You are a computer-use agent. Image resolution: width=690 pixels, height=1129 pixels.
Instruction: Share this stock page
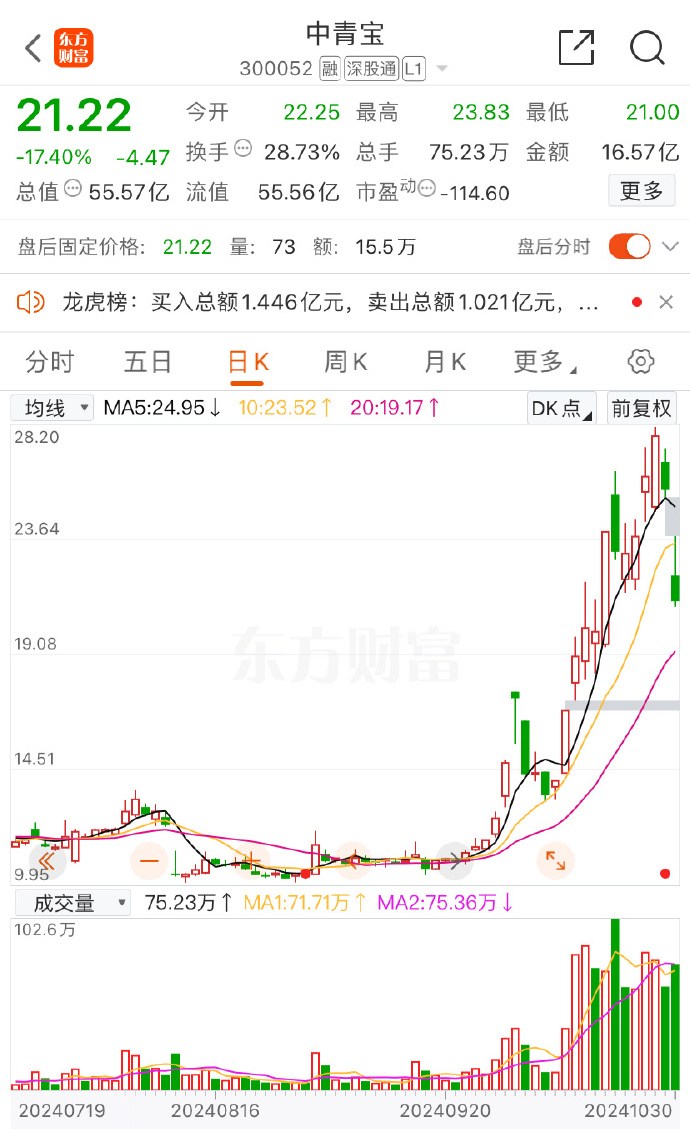point(576,48)
